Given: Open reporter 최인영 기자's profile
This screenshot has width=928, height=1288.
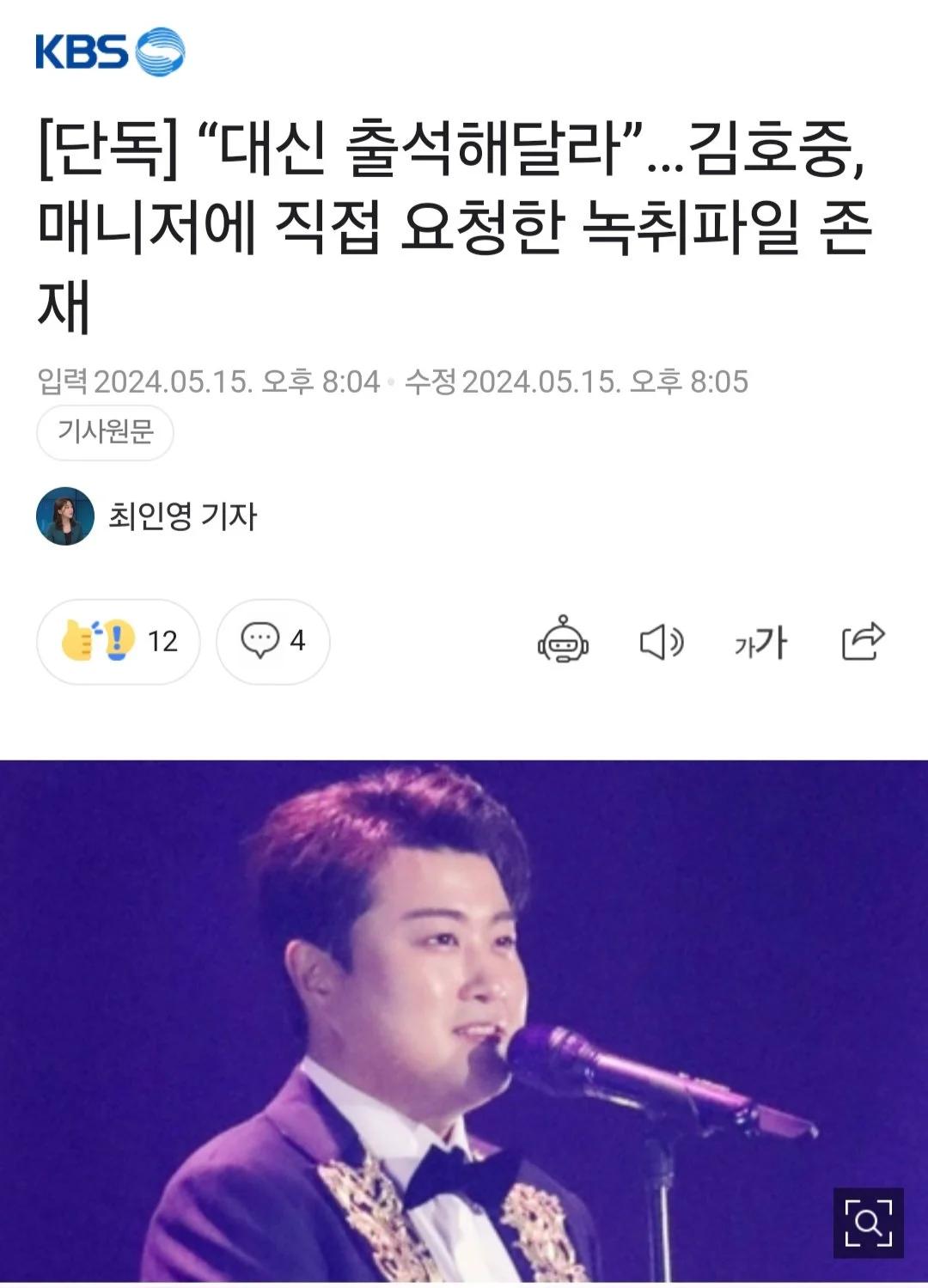Looking at the screenshot, I should tap(181, 516).
